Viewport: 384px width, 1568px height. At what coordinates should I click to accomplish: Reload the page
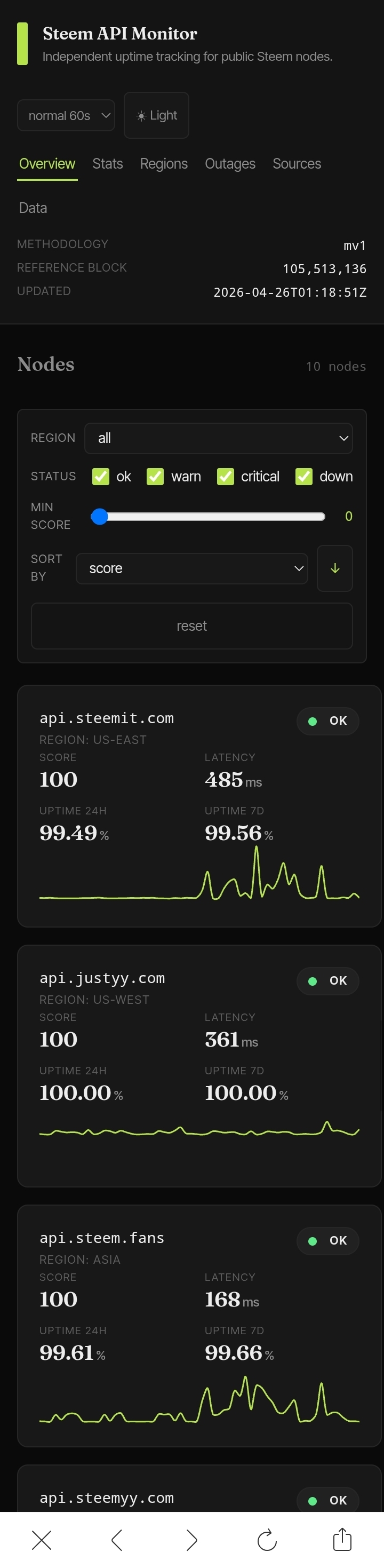pyautogui.click(x=267, y=1539)
